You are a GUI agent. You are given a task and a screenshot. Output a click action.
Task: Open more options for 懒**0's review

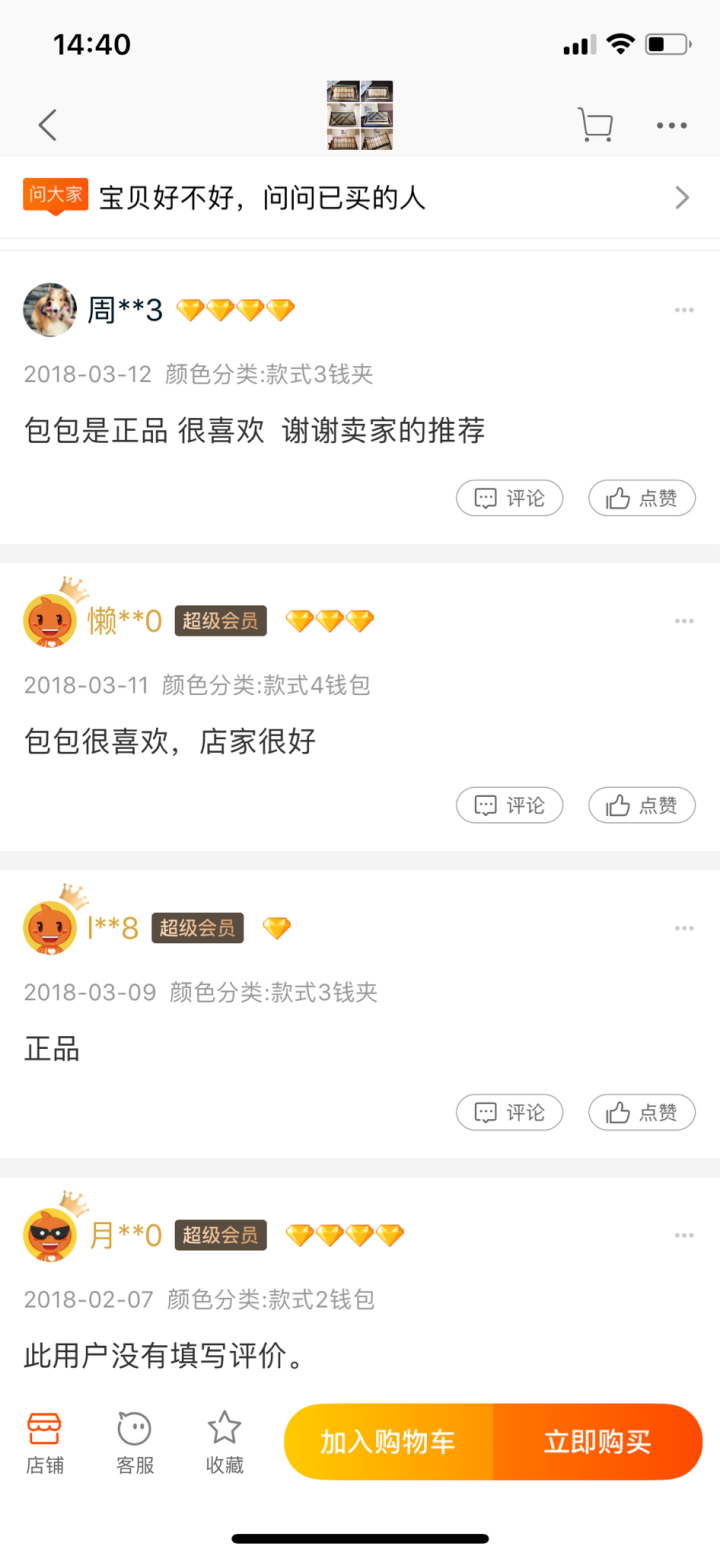coord(683,621)
